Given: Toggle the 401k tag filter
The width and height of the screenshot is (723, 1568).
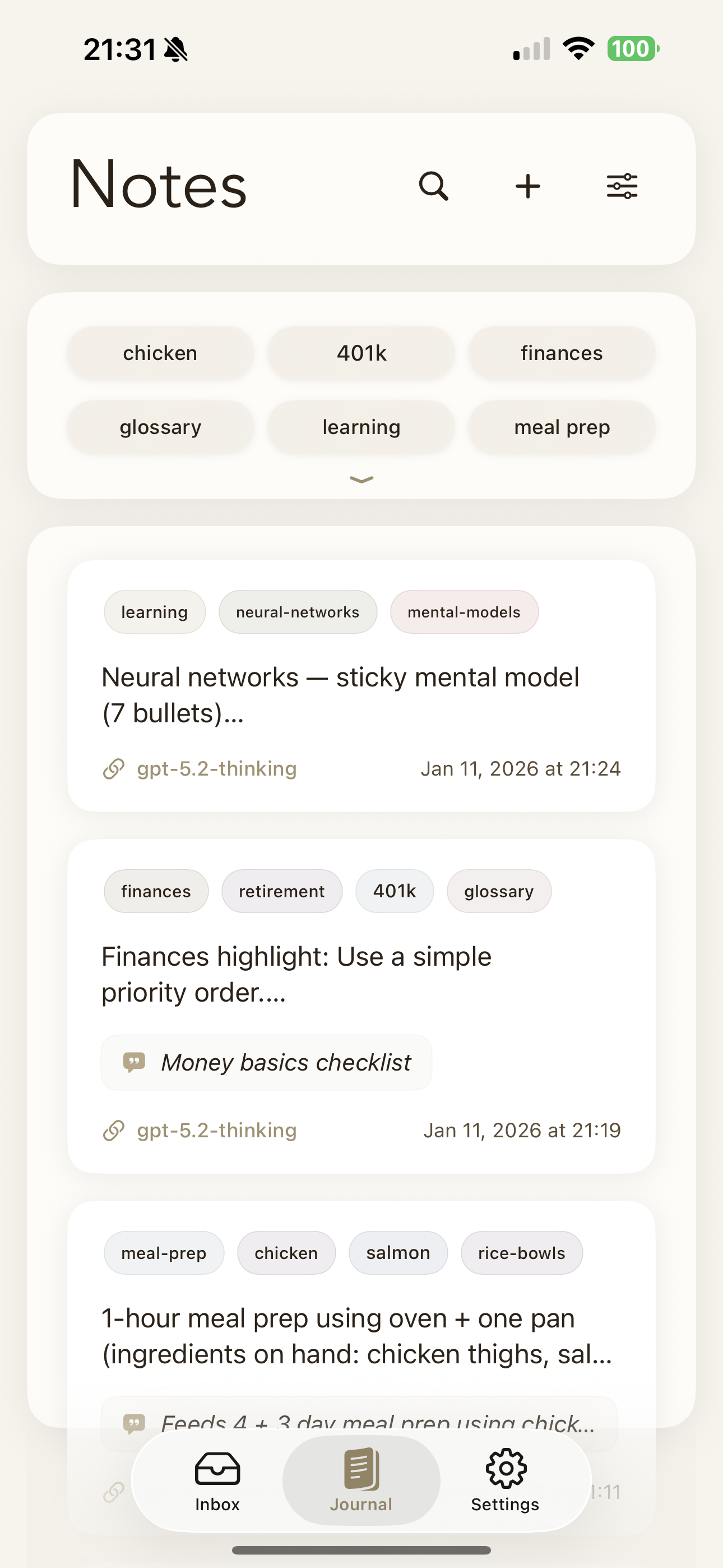Looking at the screenshot, I should (361, 352).
